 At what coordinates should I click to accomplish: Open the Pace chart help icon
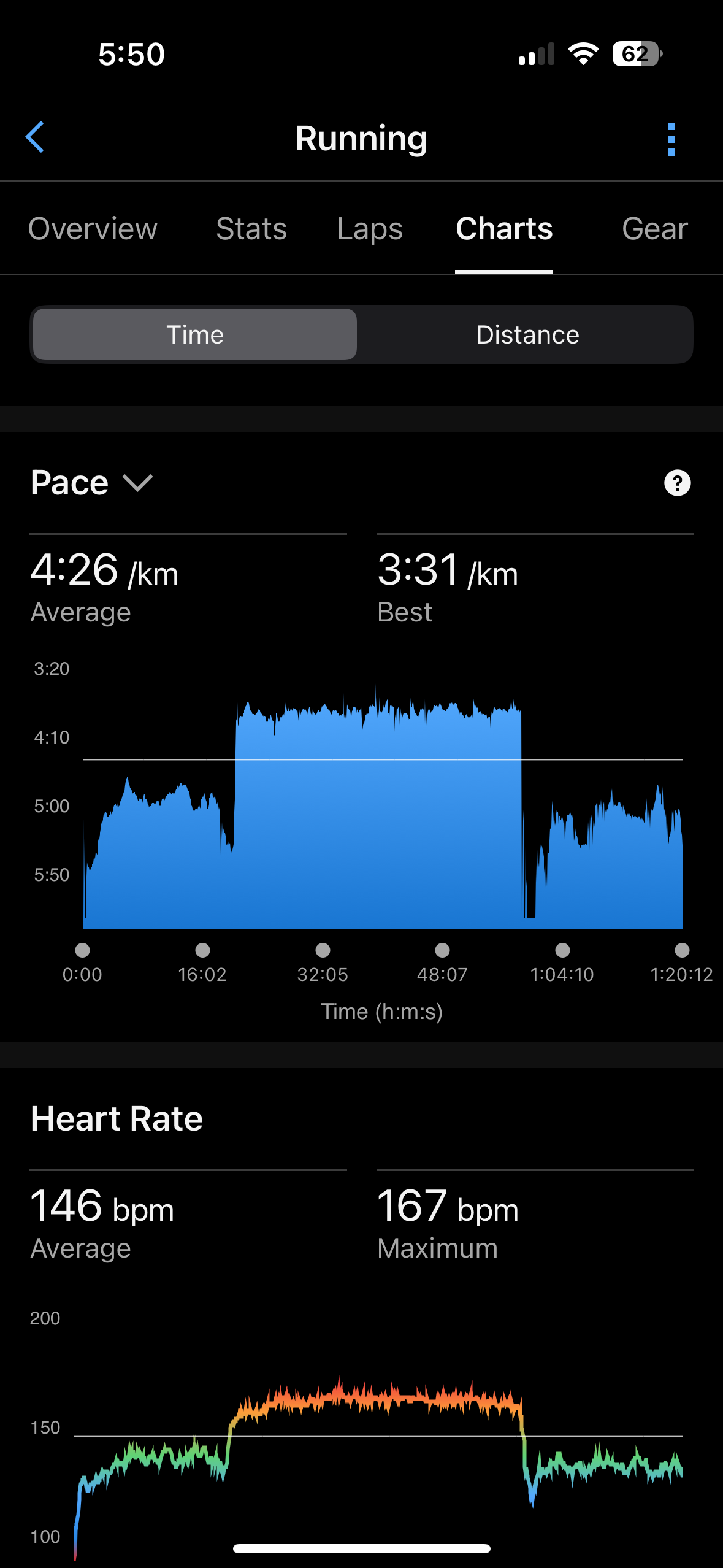tap(677, 483)
